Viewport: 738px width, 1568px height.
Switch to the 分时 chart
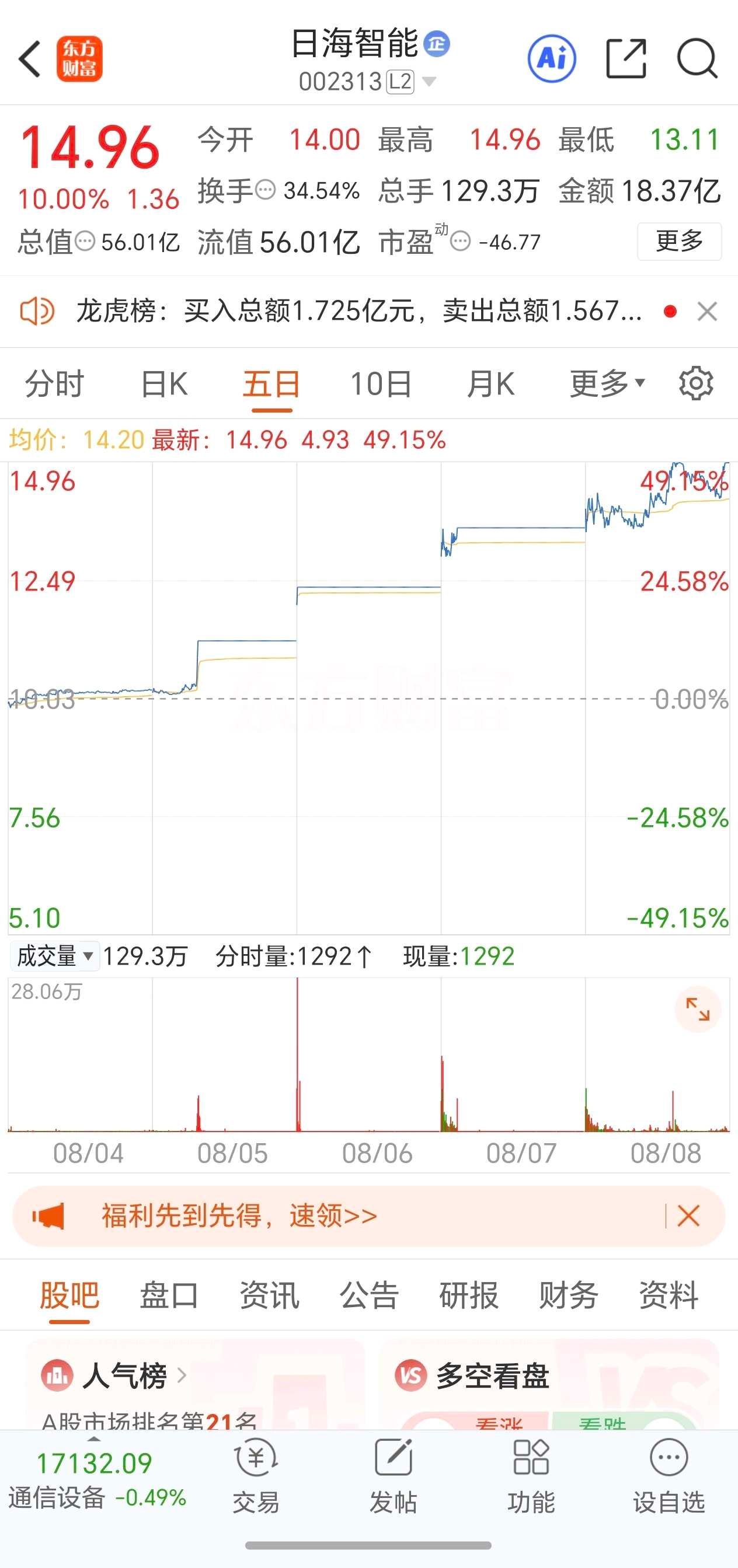pyautogui.click(x=54, y=384)
